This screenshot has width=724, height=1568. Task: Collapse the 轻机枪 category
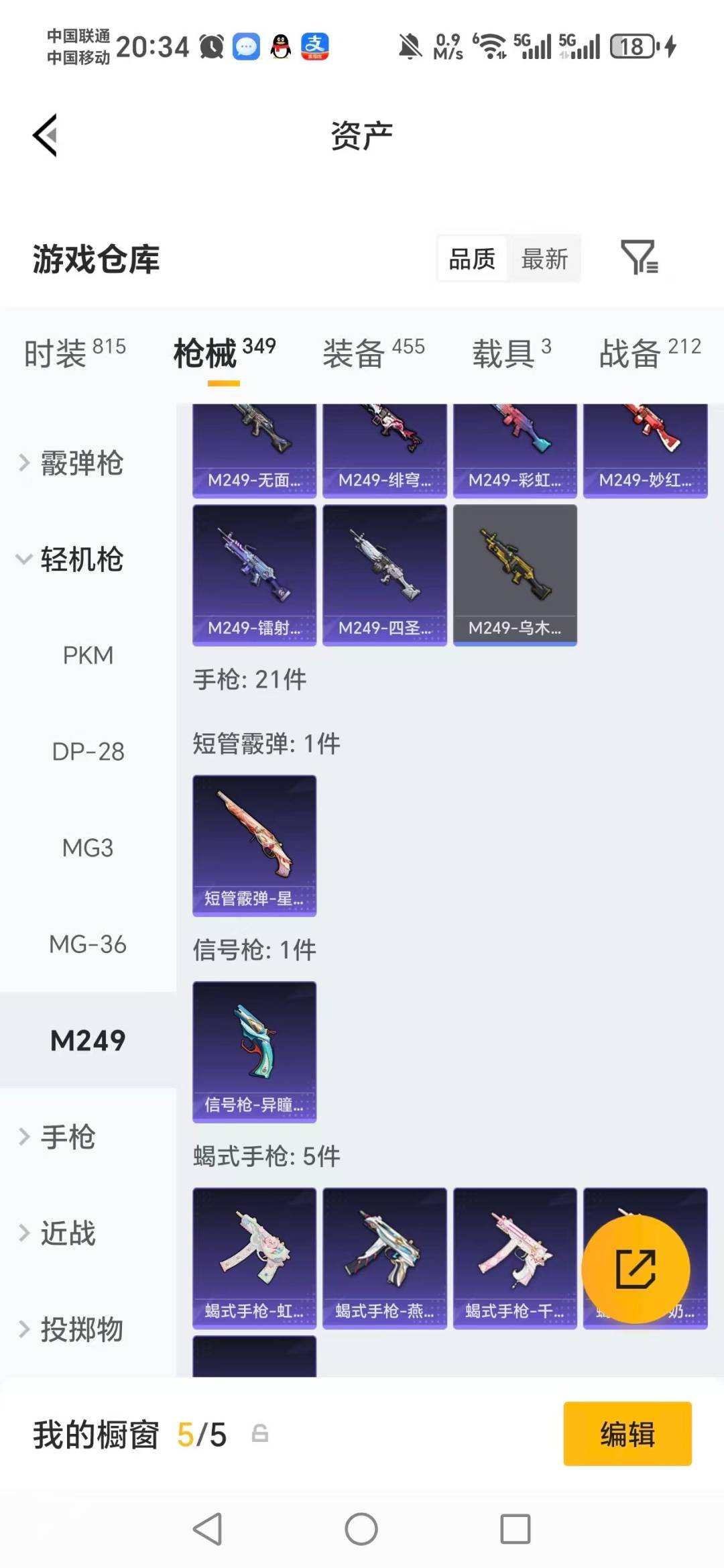click(78, 557)
